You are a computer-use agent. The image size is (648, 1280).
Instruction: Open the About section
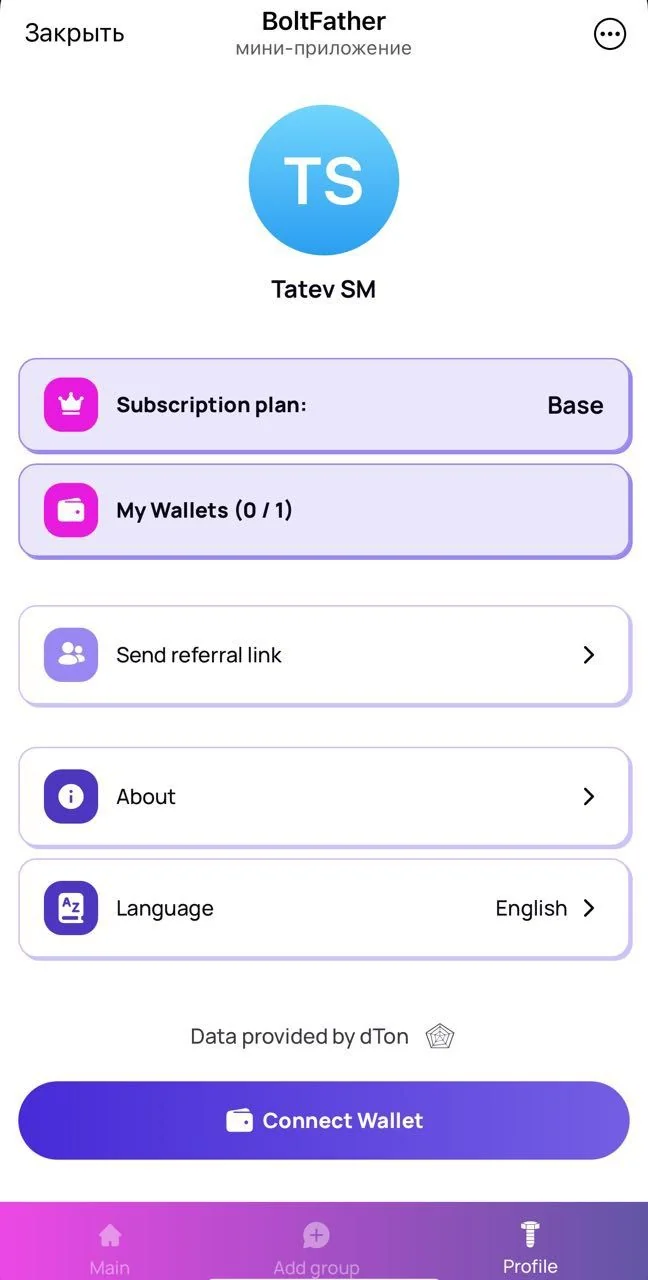pos(324,796)
